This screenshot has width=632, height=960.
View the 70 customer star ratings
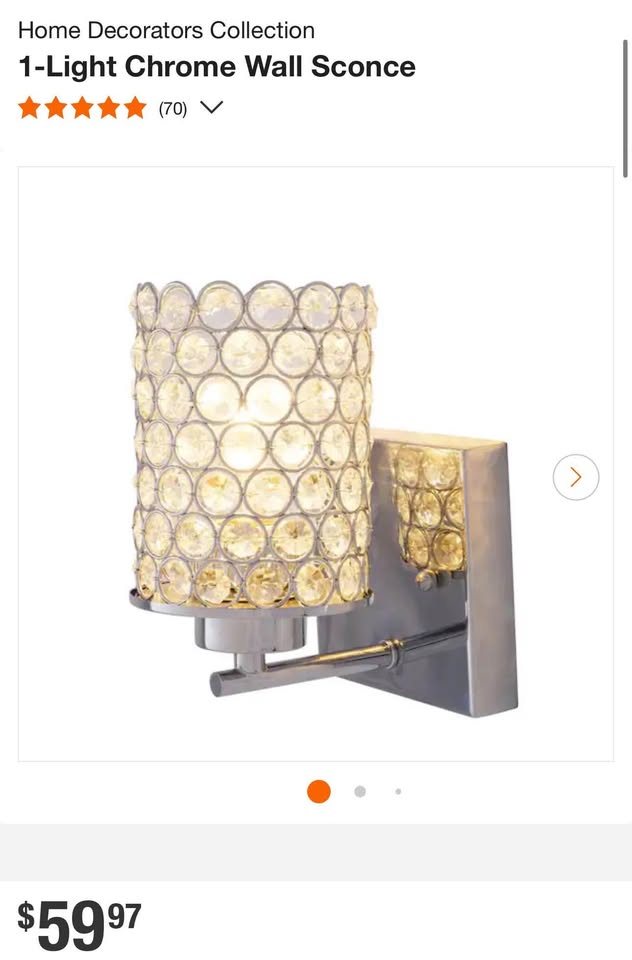(x=83, y=108)
